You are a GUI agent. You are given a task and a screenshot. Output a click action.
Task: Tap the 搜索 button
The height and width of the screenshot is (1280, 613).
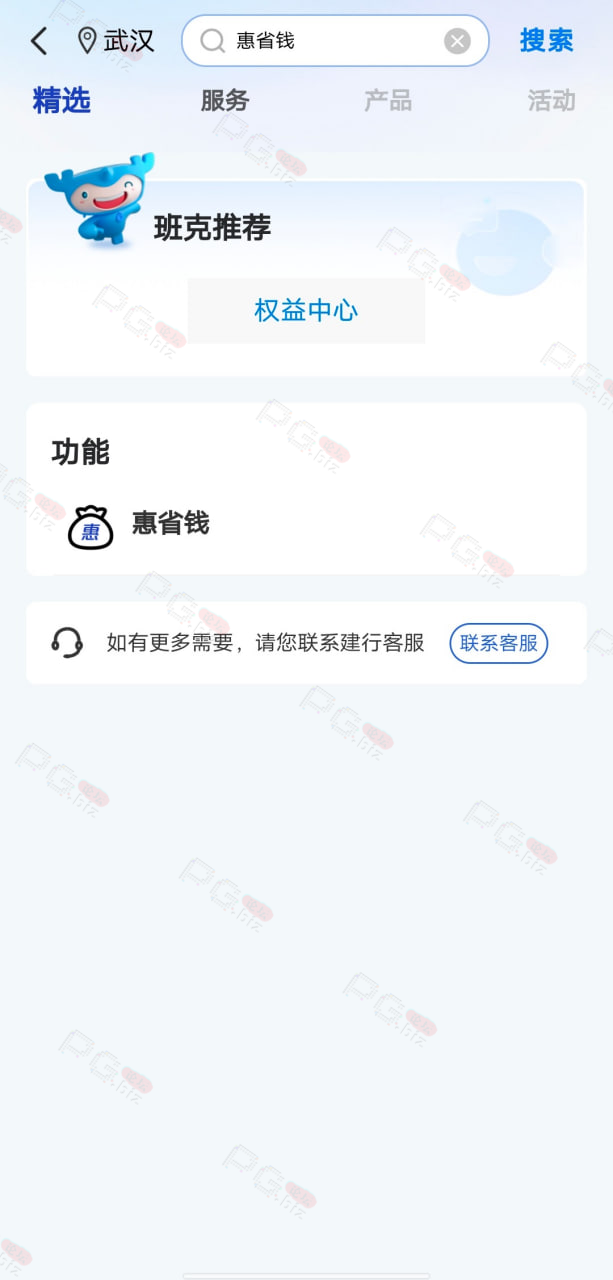[547, 41]
